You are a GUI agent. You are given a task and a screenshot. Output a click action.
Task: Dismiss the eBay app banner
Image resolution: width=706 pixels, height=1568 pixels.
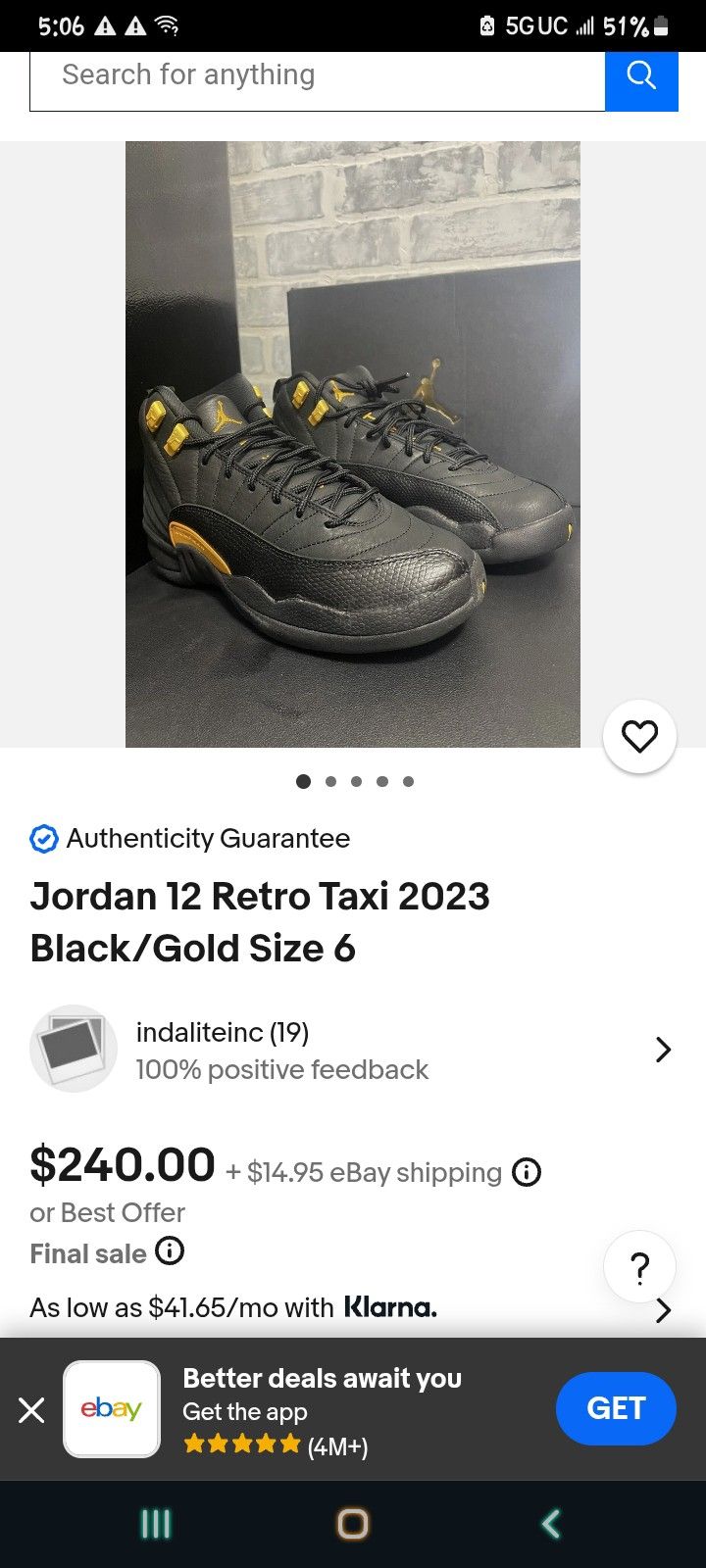tap(31, 1410)
